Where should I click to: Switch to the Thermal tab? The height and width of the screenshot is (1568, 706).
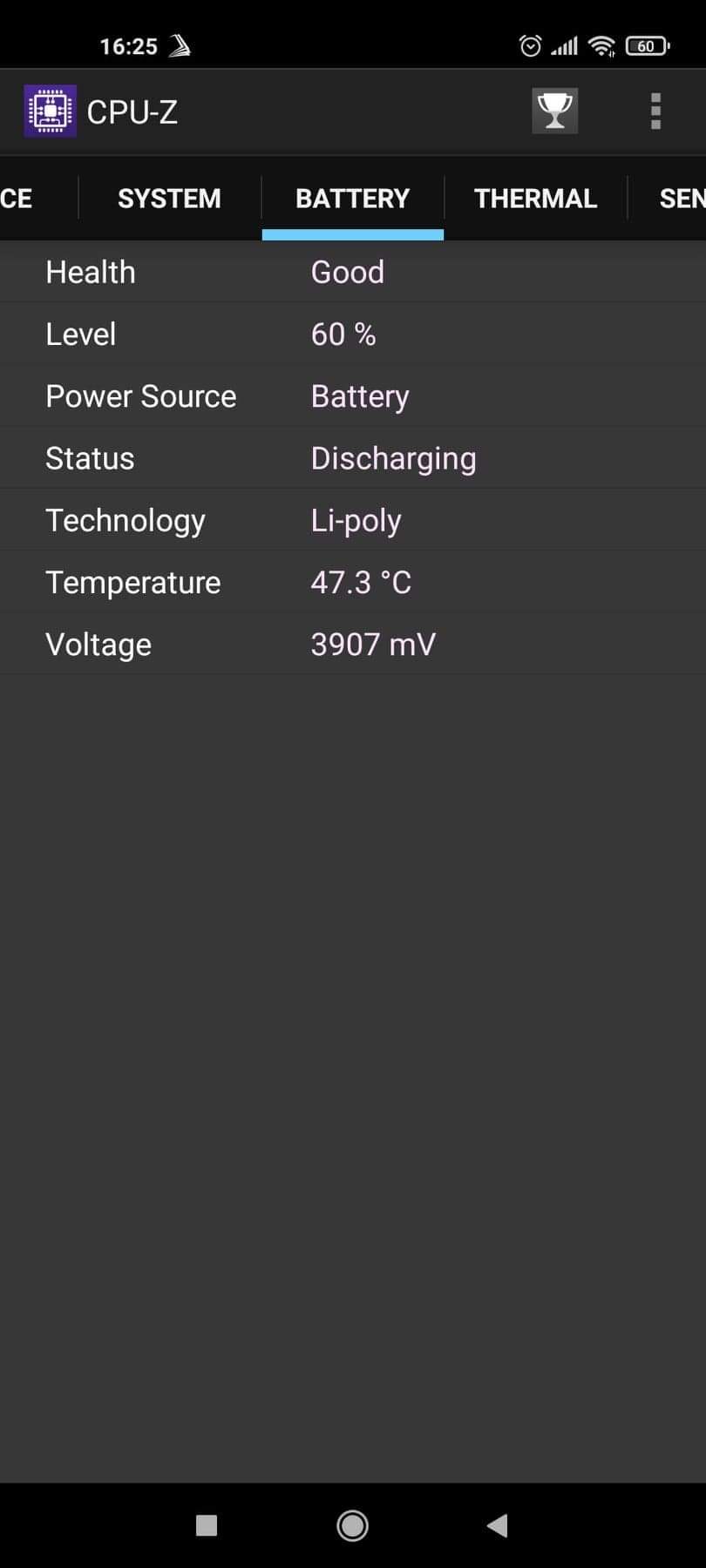535,199
